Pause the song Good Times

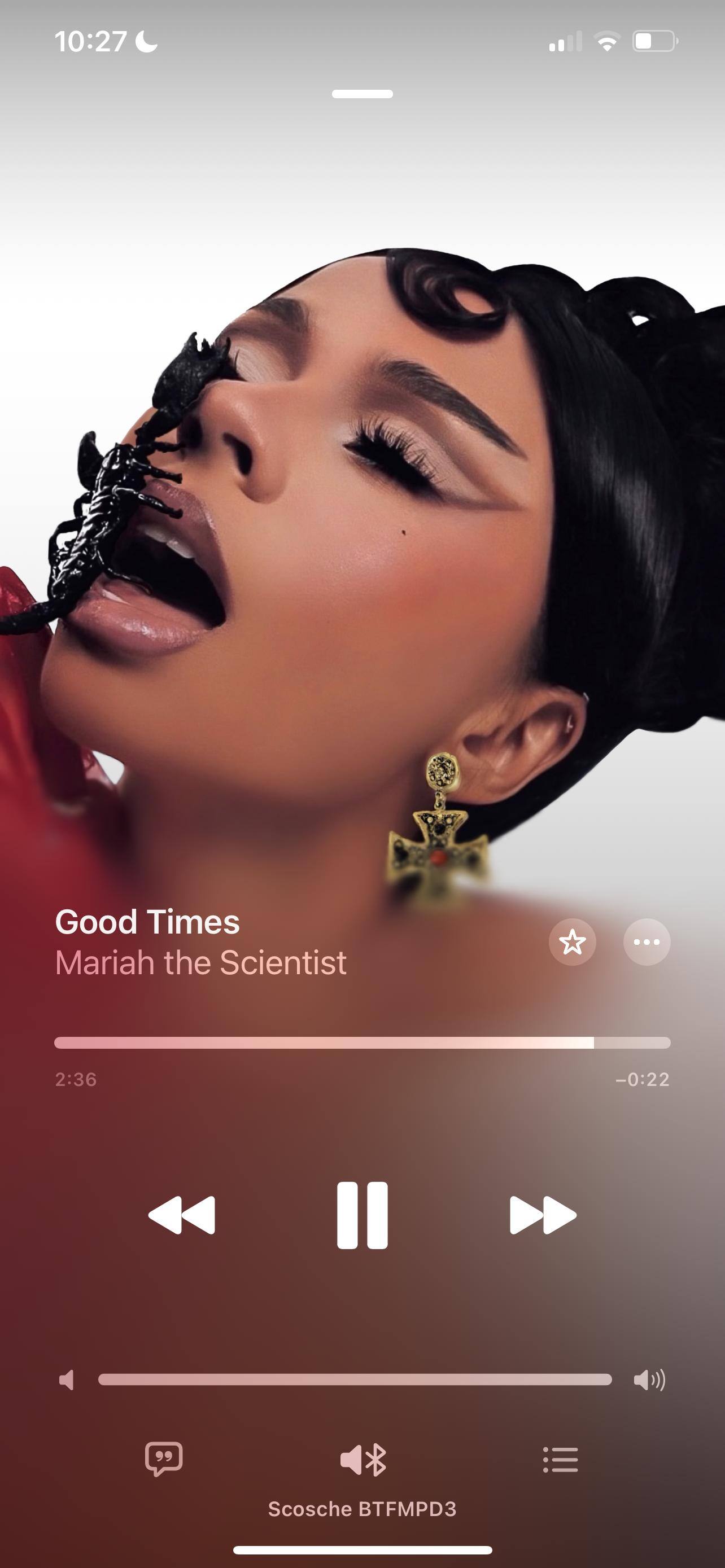(x=362, y=1215)
